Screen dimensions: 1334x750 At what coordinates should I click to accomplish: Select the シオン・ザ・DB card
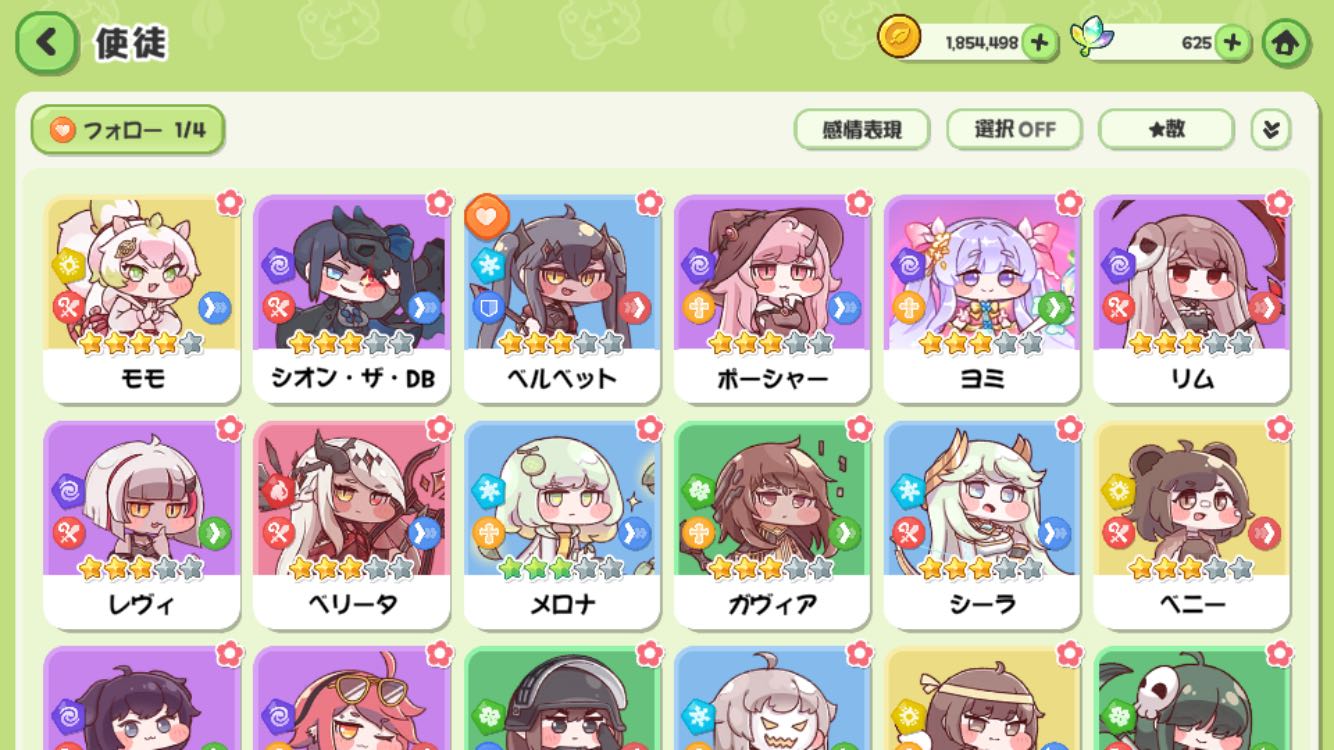(x=352, y=298)
